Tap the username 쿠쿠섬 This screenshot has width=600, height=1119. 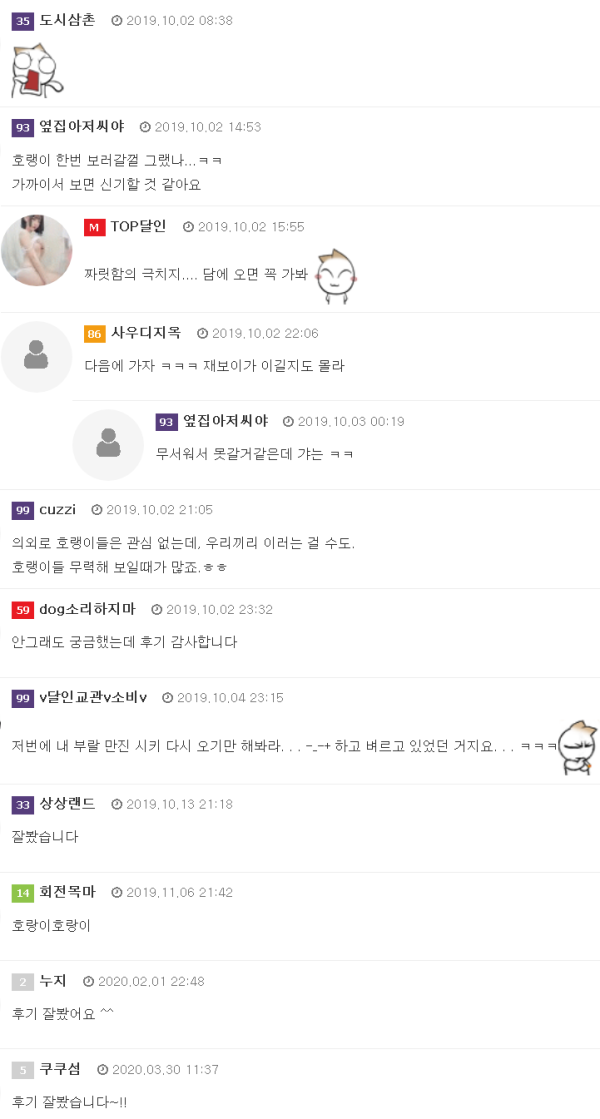coord(60,1069)
